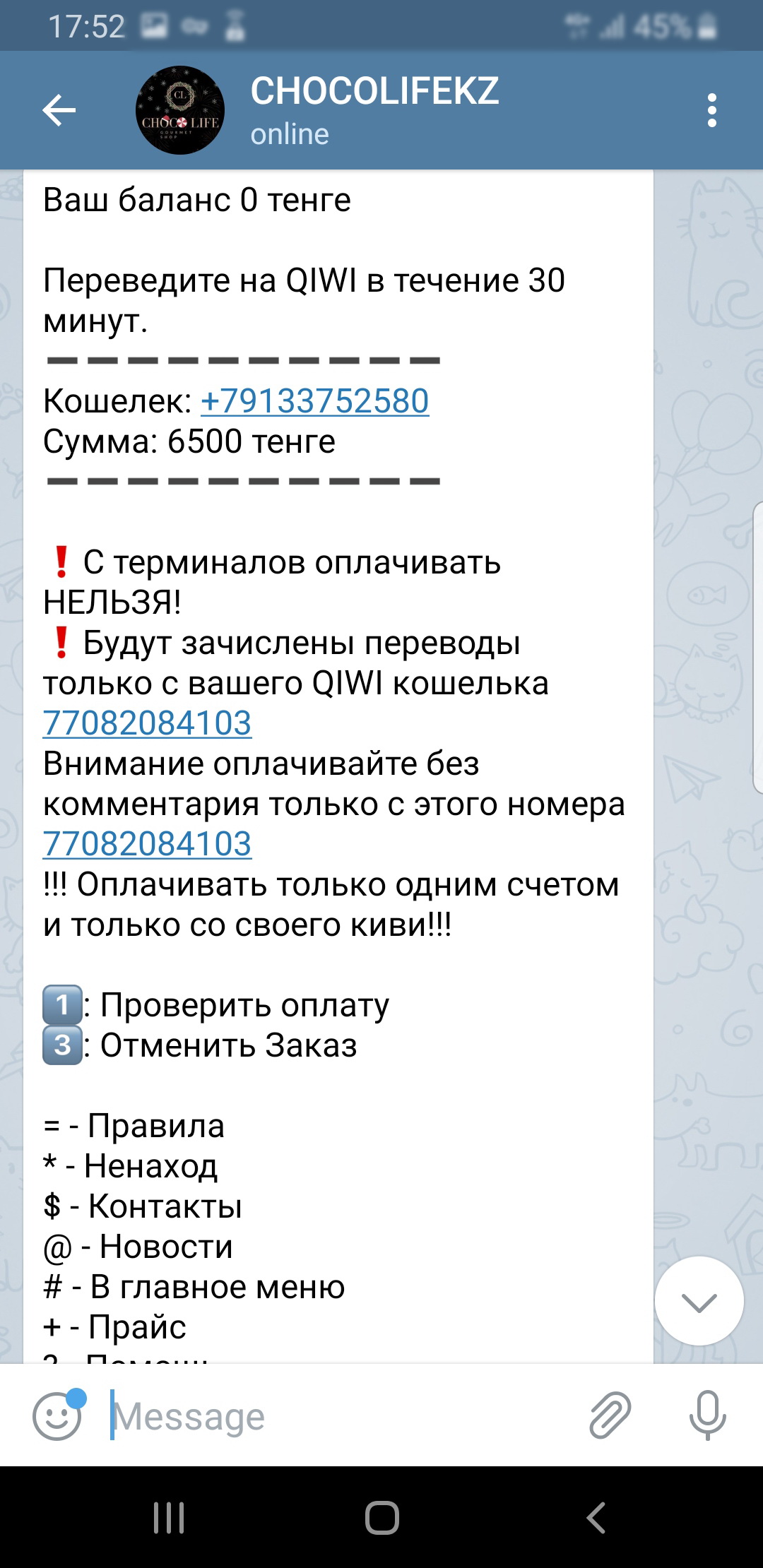Jump to the latest message with down arrow
Screen dimensions: 763x1568
699,1300
